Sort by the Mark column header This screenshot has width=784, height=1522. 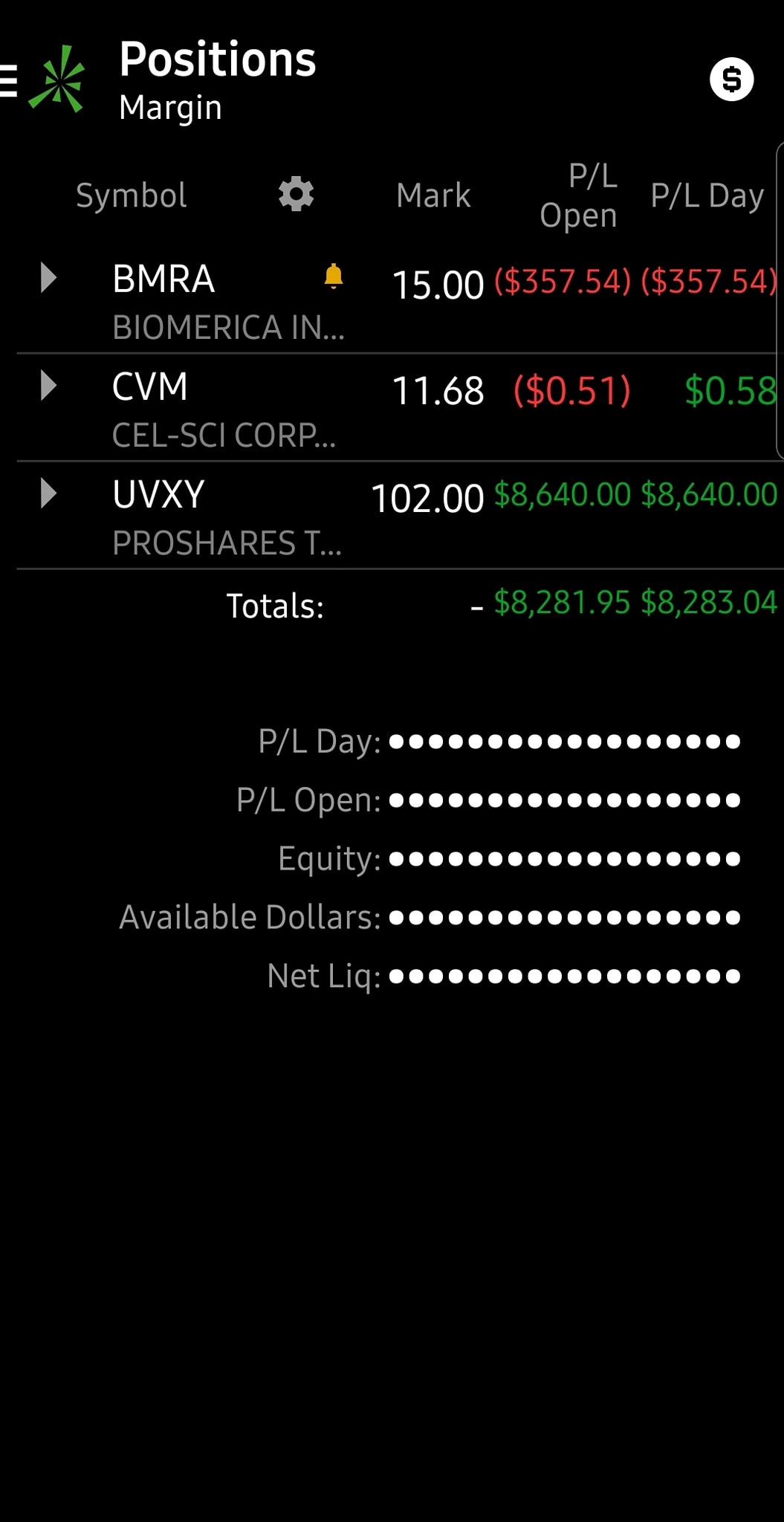click(433, 195)
